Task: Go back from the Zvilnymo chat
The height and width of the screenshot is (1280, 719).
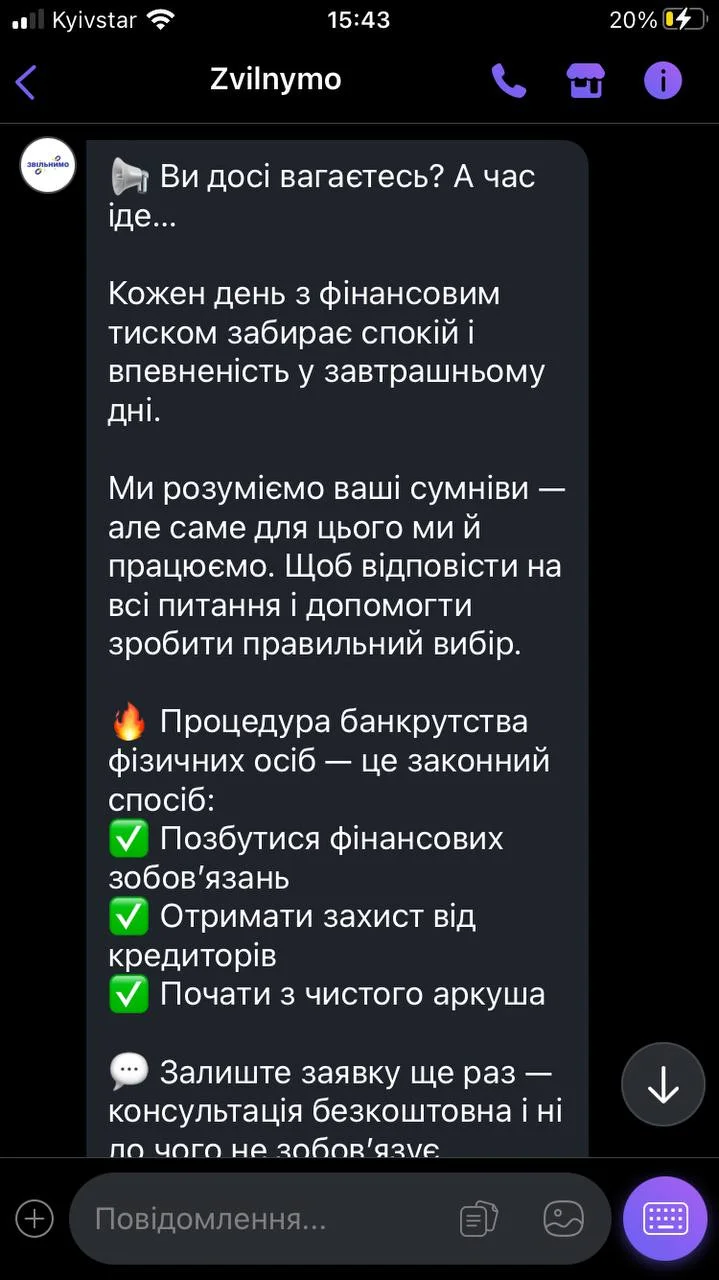Action: pos(27,81)
